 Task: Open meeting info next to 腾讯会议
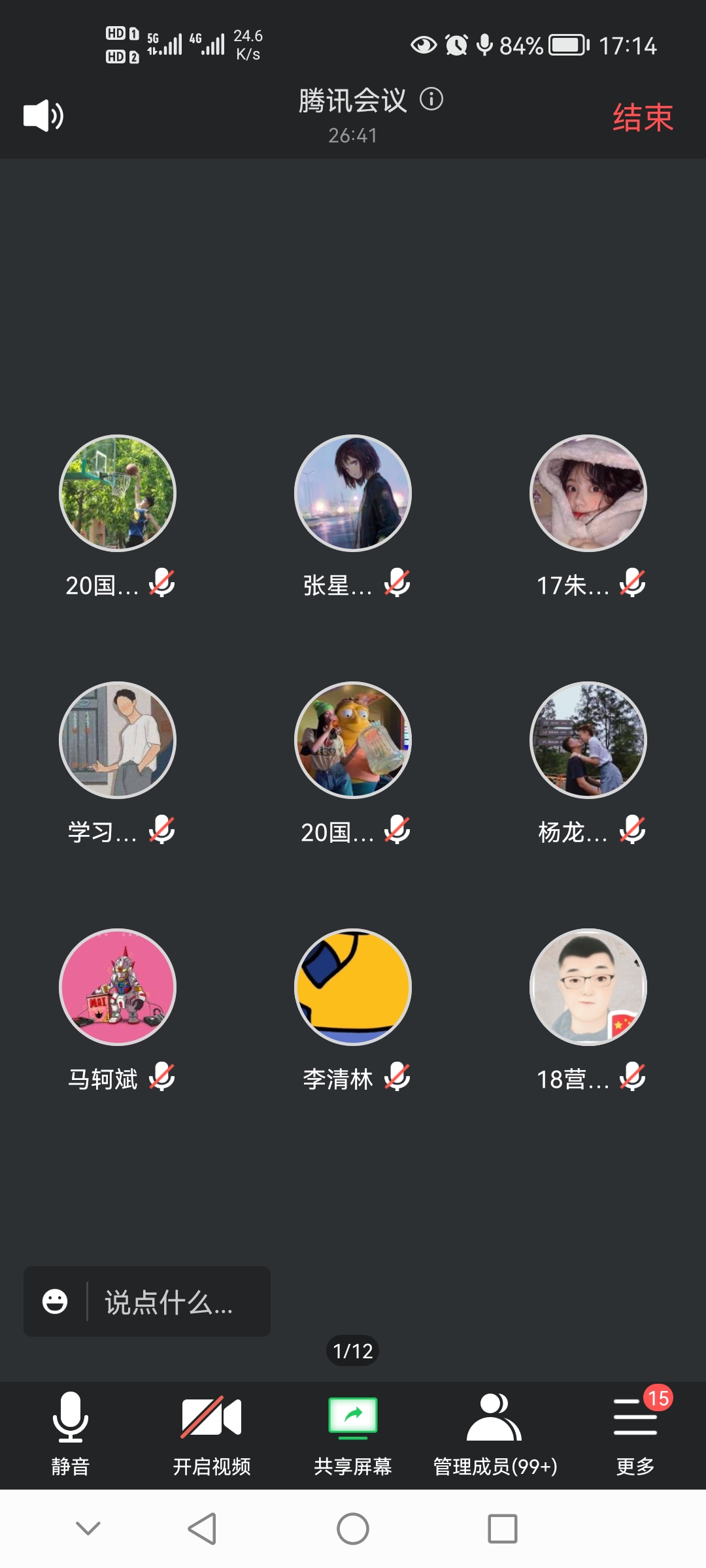431,99
